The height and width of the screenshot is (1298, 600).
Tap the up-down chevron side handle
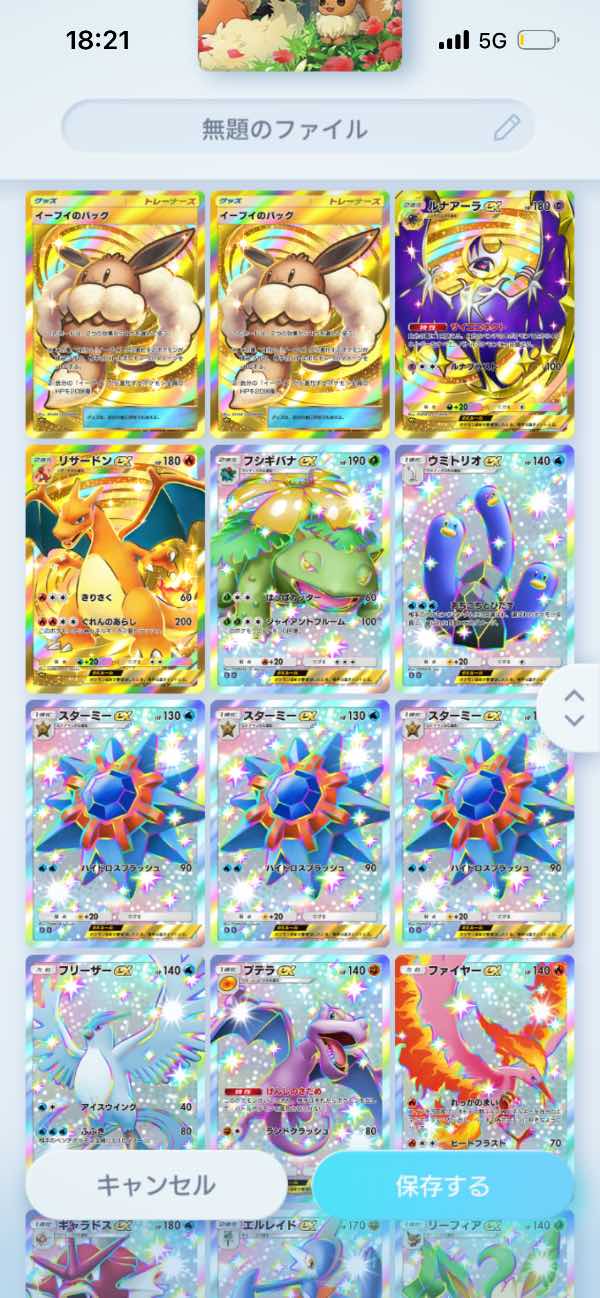point(573,707)
